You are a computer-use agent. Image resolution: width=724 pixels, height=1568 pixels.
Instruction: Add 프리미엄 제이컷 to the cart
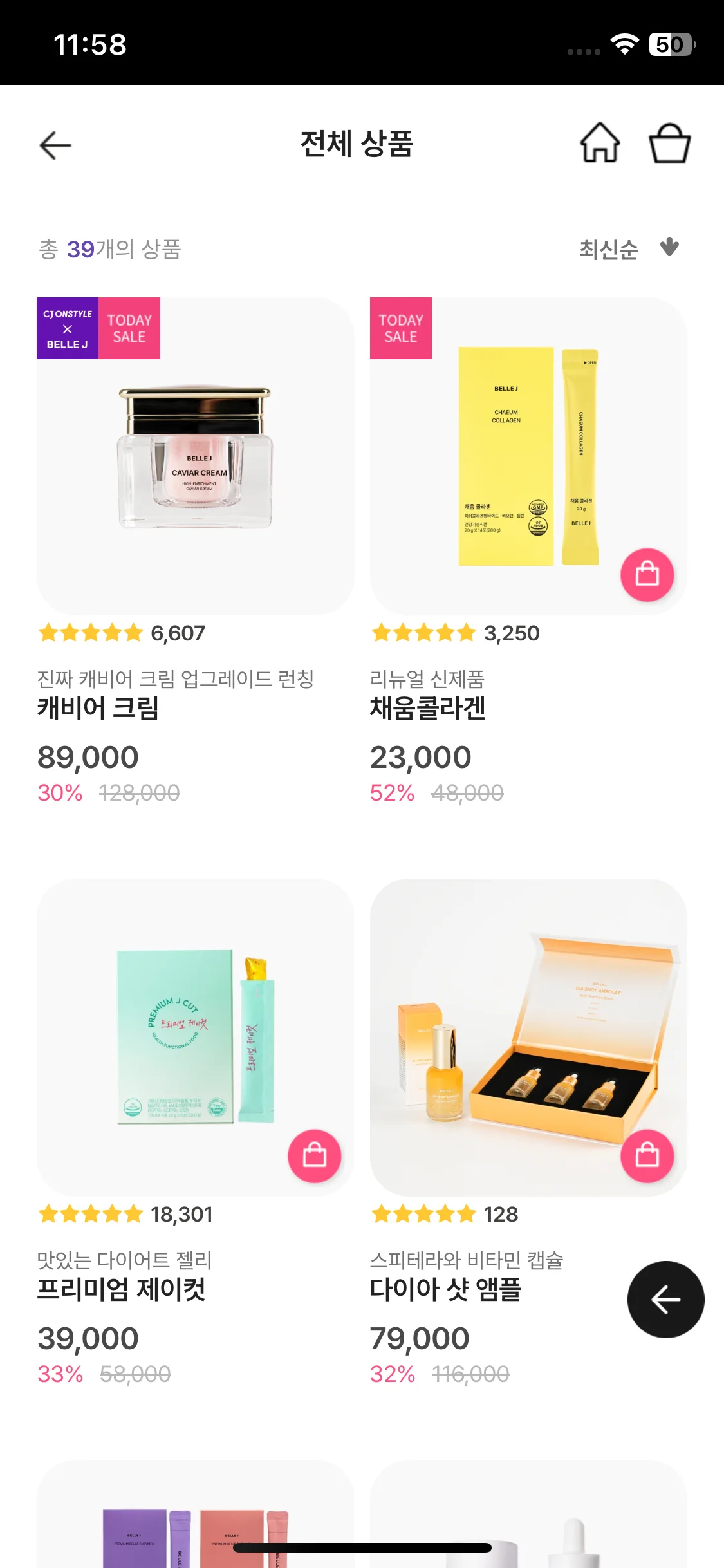tap(314, 1156)
